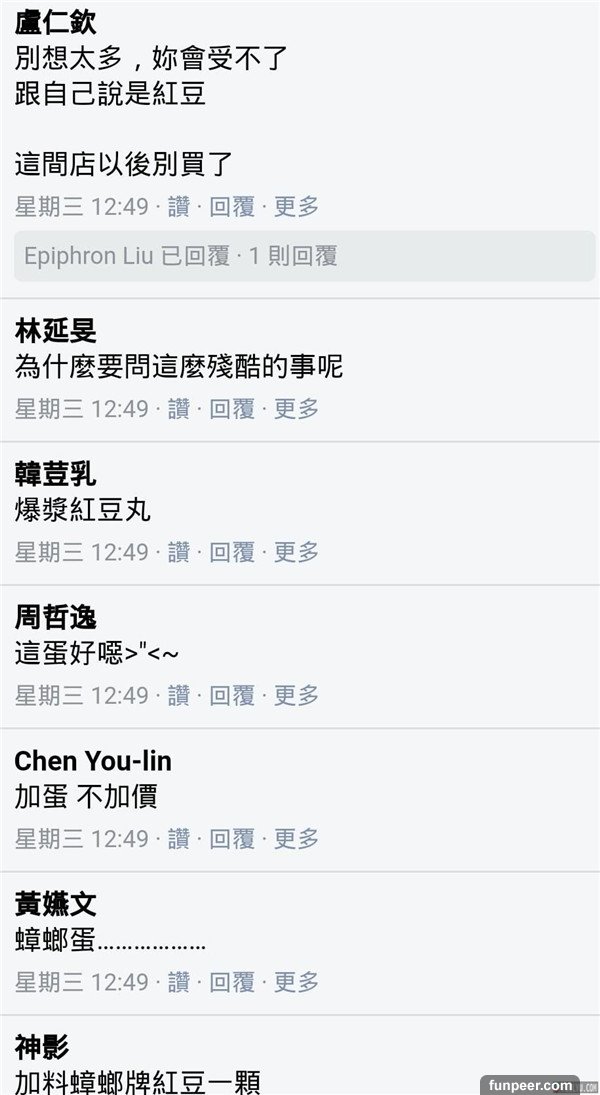Open the Epiphron Liu 已回覆 reply thread
The image size is (600, 1095).
182,256
